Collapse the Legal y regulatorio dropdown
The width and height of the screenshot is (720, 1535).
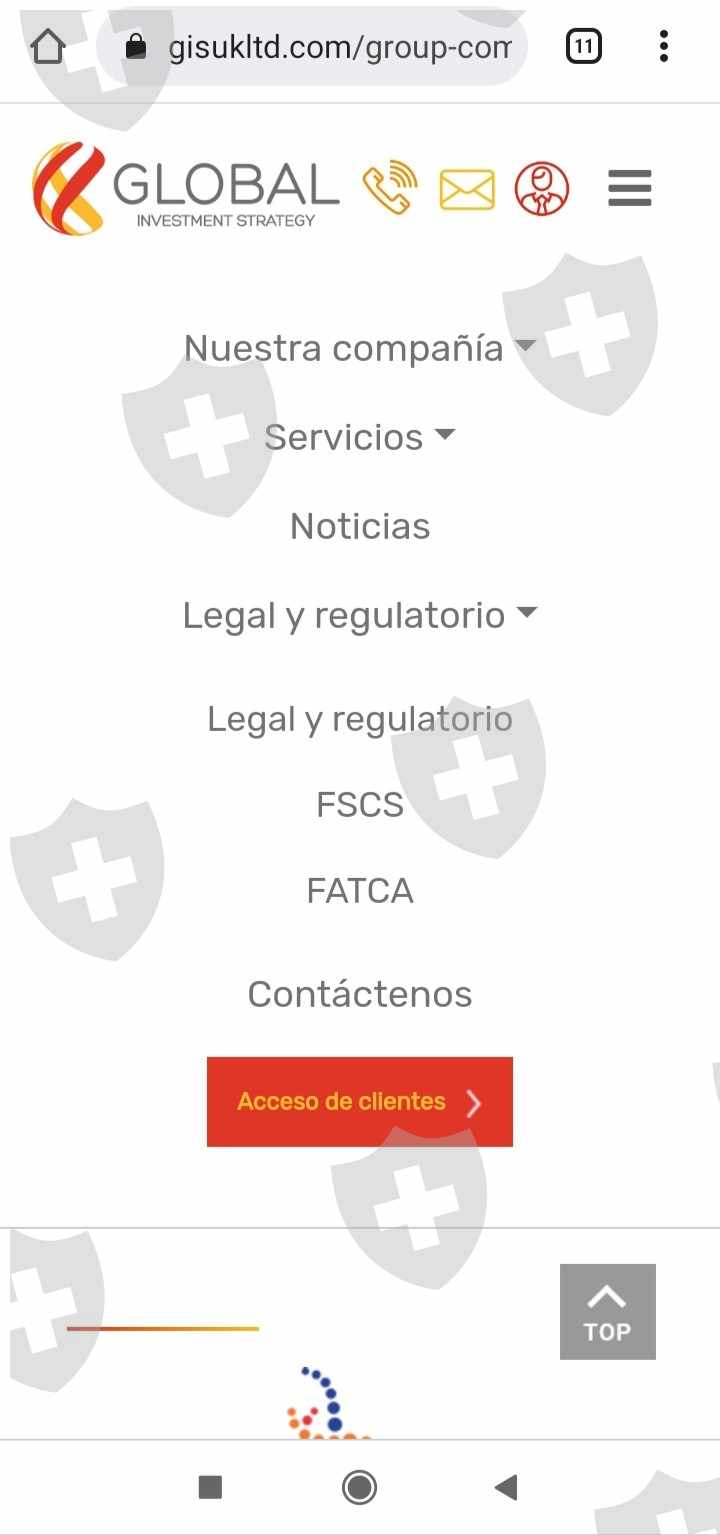pyautogui.click(x=360, y=615)
